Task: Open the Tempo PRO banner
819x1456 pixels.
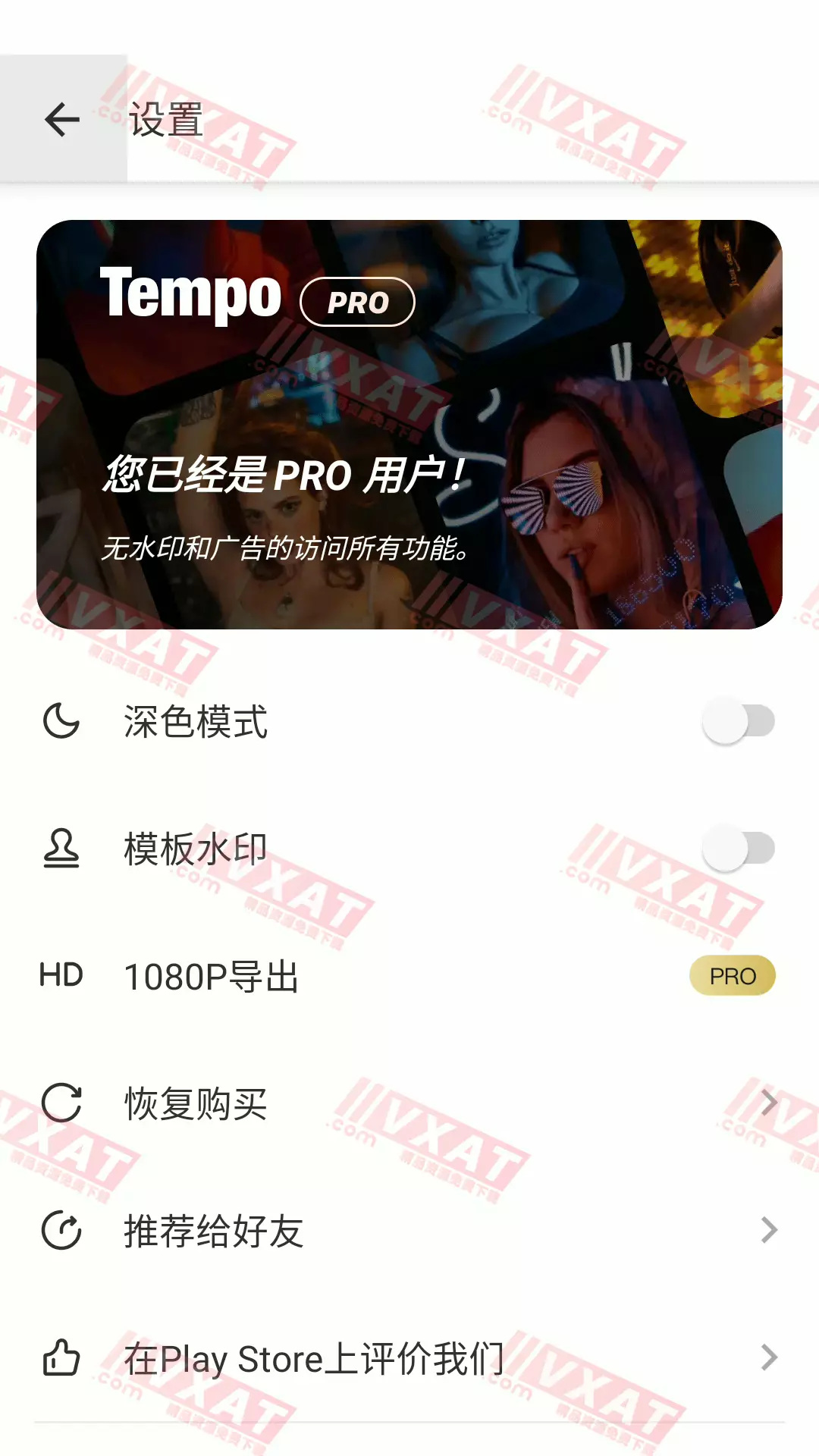Action: click(409, 424)
